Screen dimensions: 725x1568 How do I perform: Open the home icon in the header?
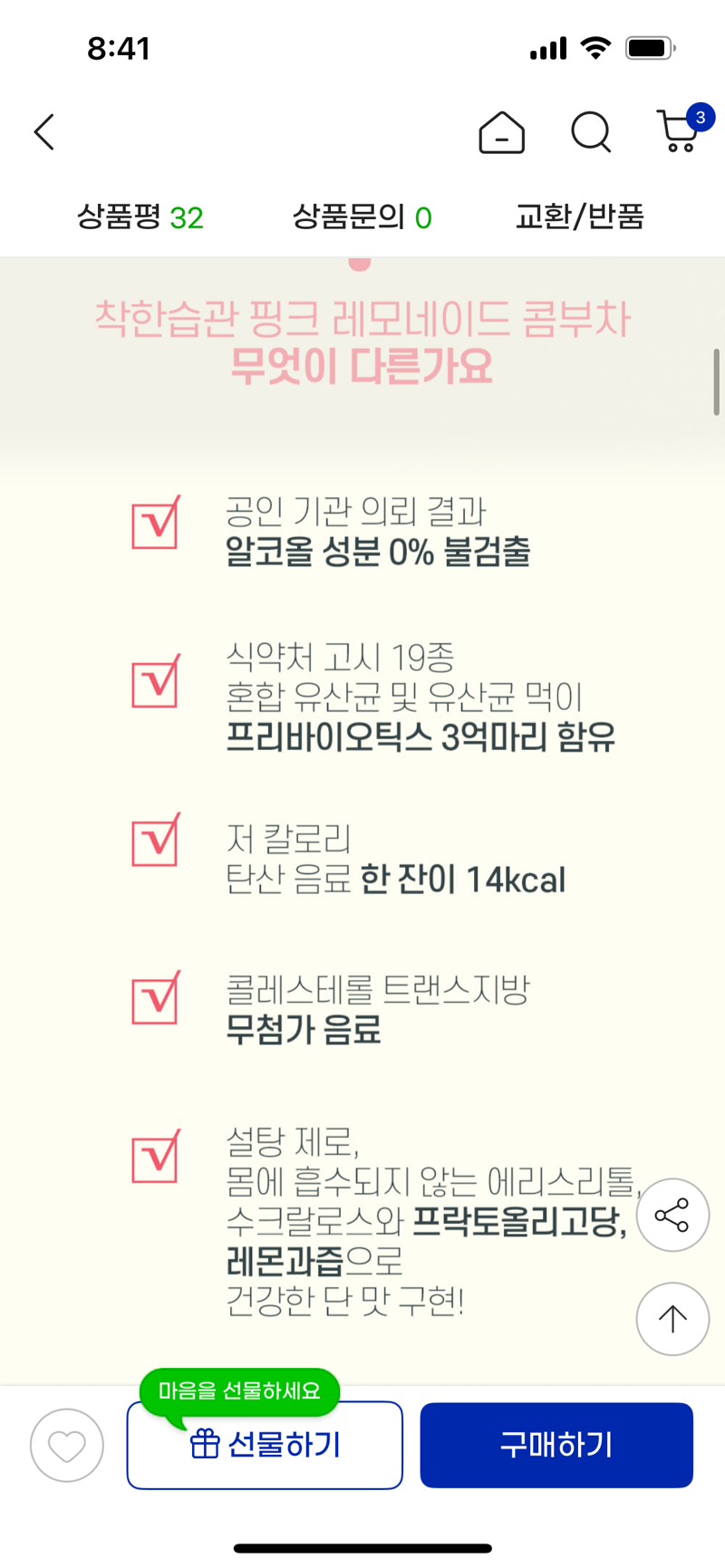click(501, 132)
